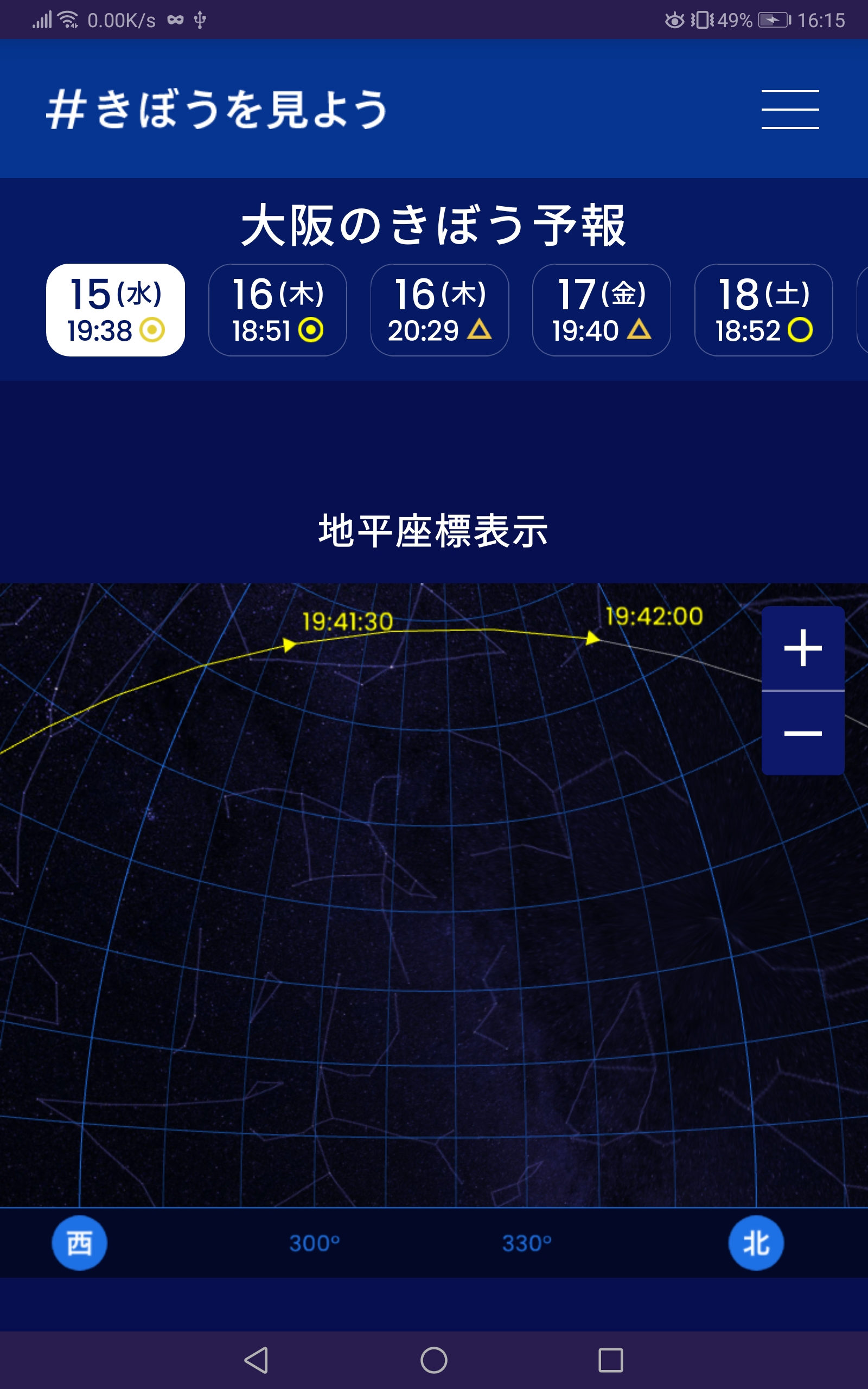Open the hamburger menu
Viewport: 868px width, 1389px height.
tap(790, 109)
